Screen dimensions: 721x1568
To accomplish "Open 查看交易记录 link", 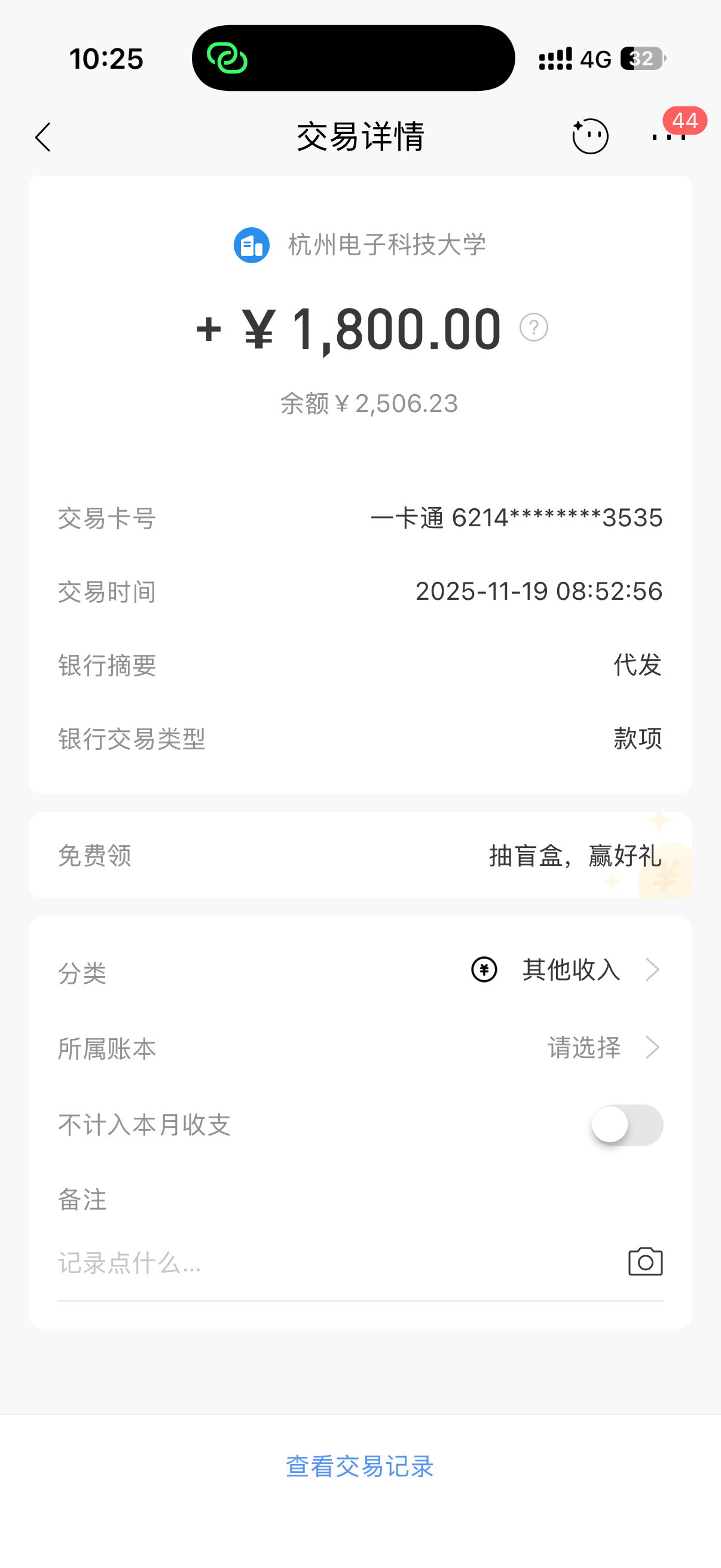I will (359, 1466).
